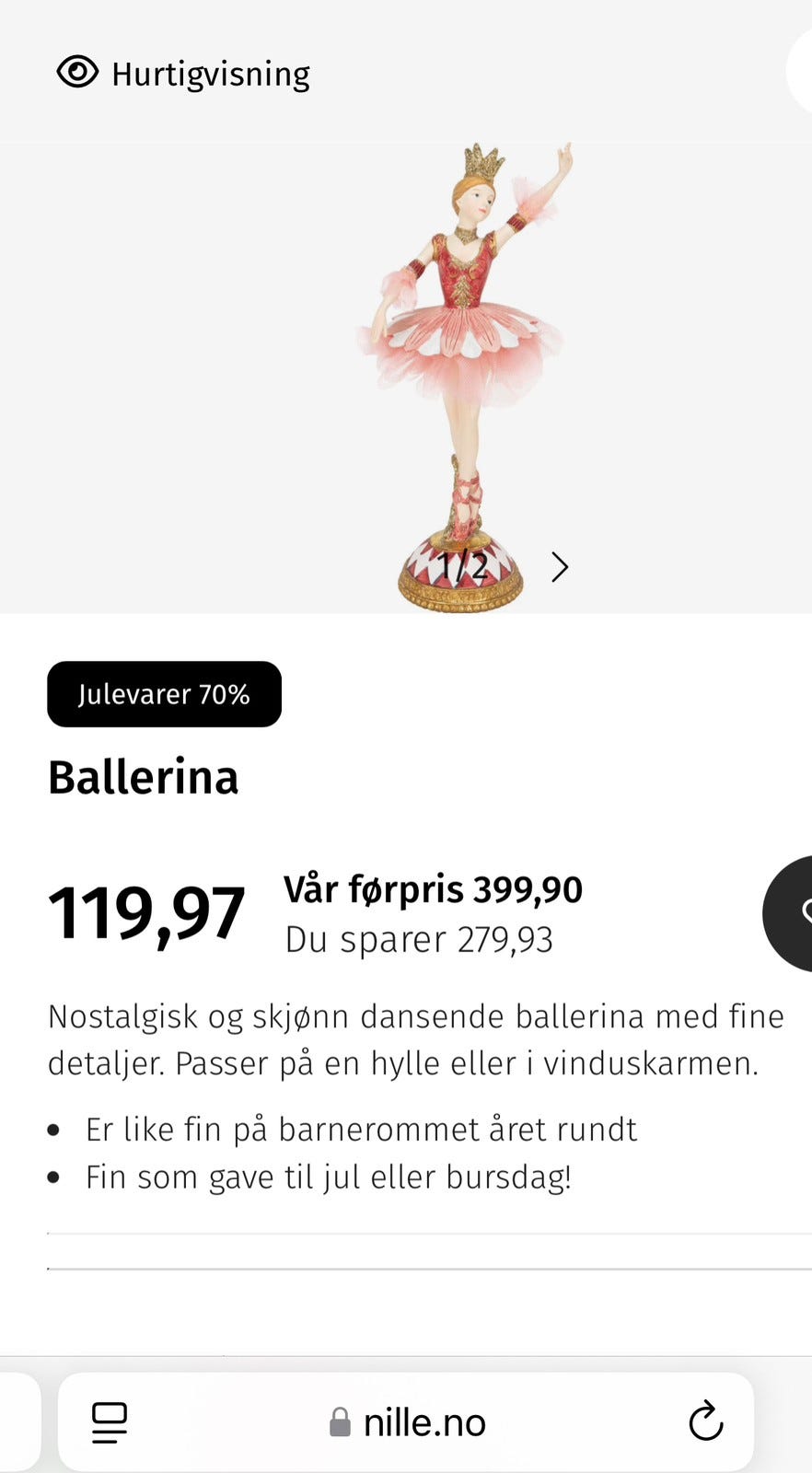Switch to the browser tab peeking at bottom left

(17, 1421)
